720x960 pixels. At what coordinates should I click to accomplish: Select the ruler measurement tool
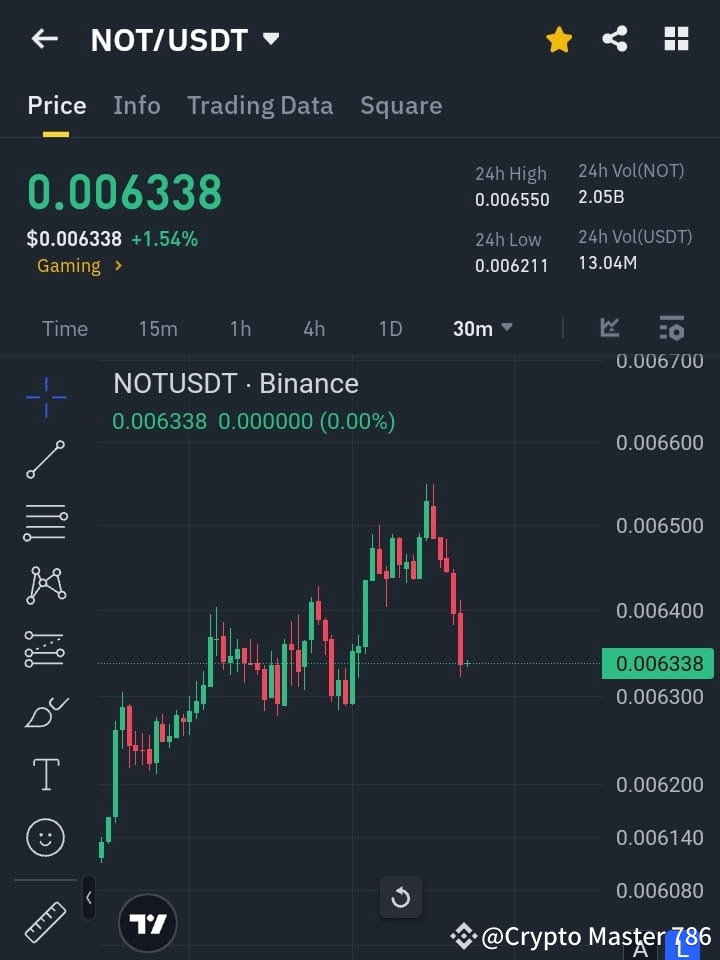click(45, 922)
